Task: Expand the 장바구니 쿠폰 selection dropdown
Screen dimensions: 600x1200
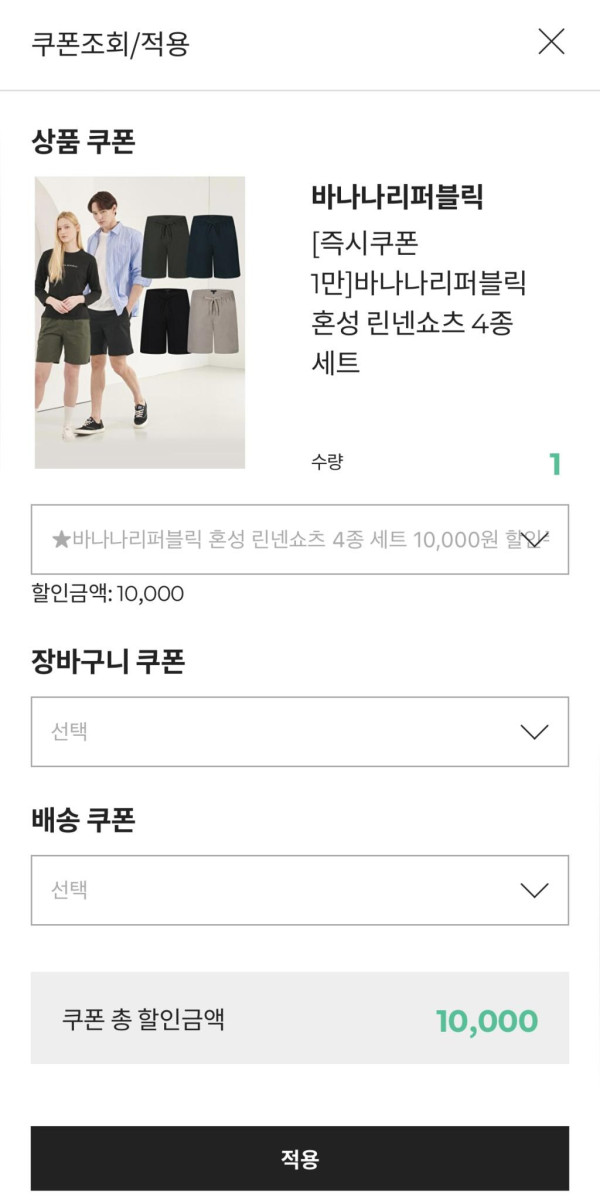Action: tap(300, 732)
